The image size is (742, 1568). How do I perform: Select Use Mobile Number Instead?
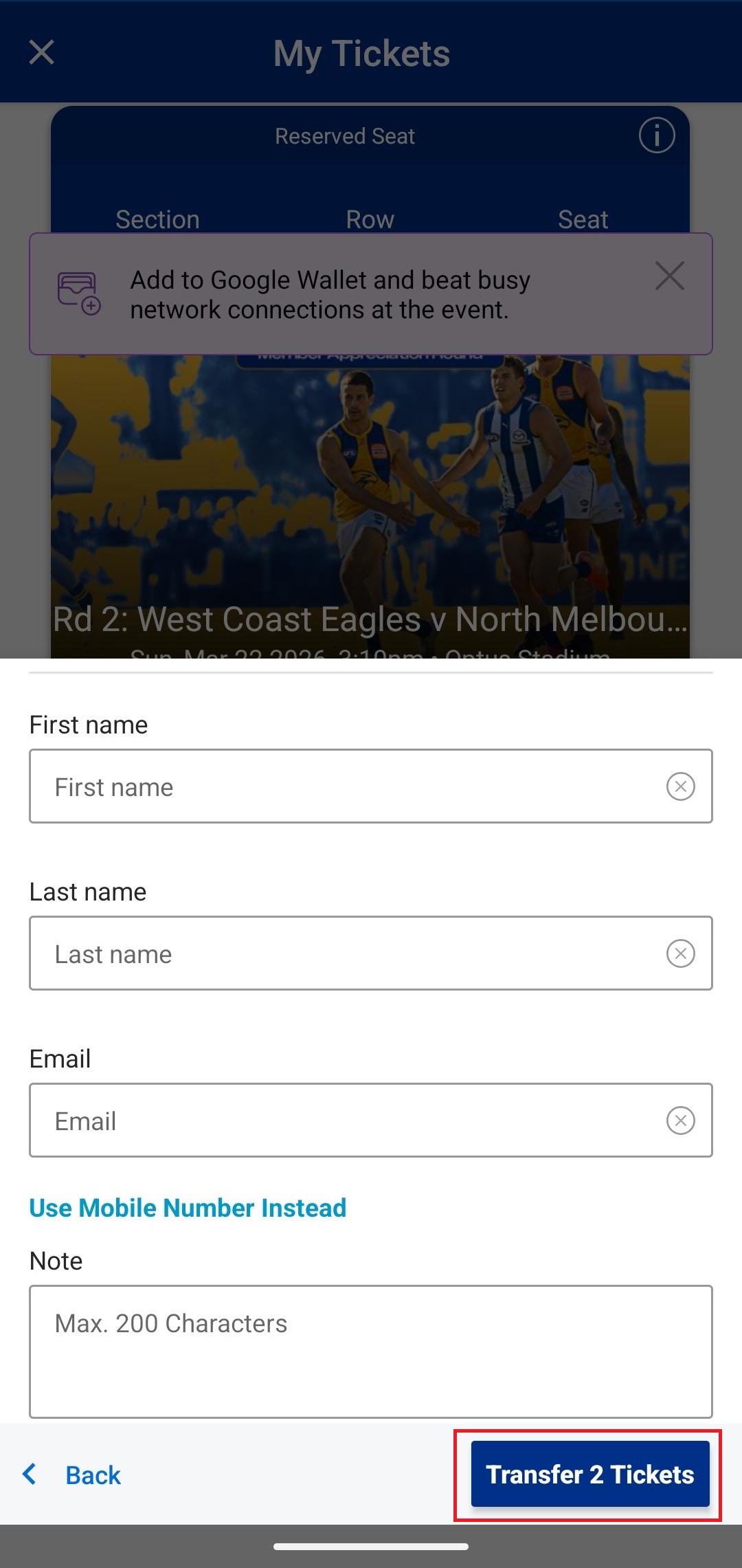click(188, 1208)
